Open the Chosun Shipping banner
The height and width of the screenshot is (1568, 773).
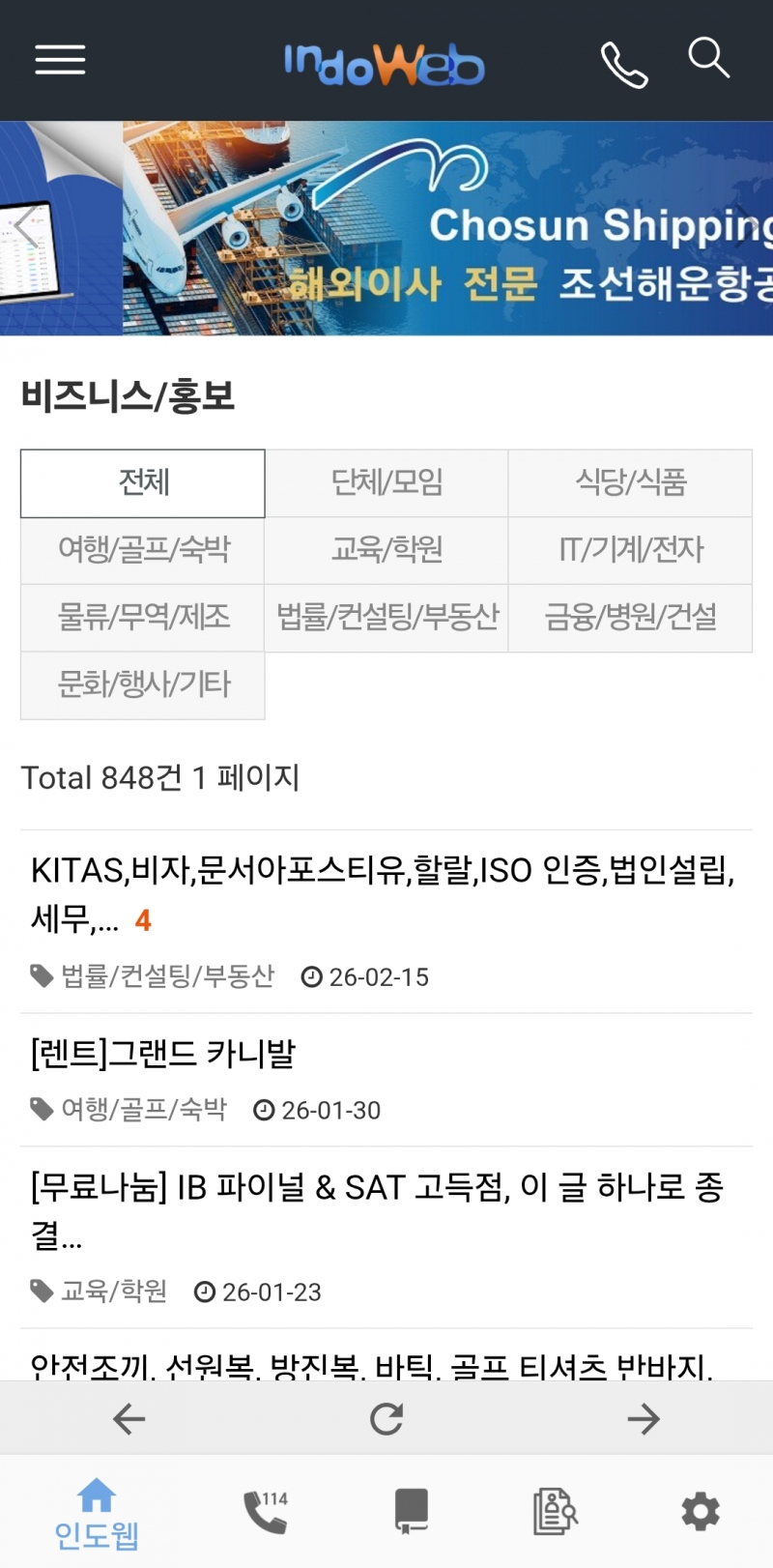pos(446,228)
